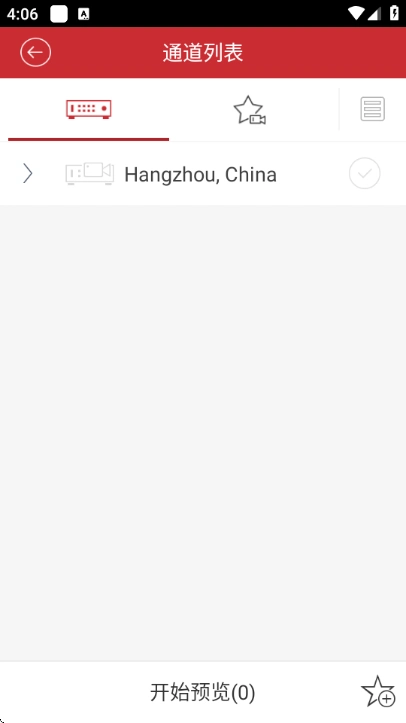Viewport: 406px width, 723px height.
Task: Open the list view icon
Action: coord(372,109)
